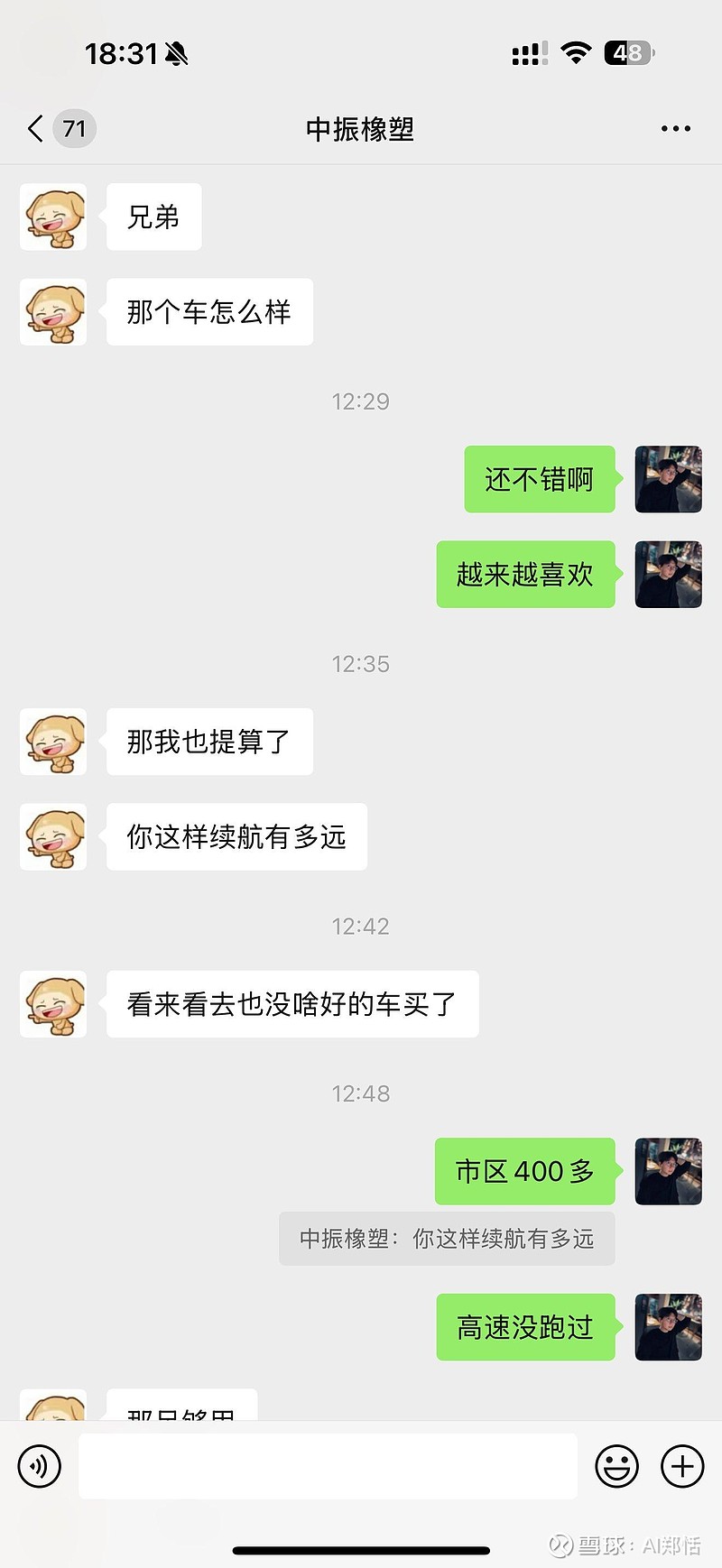Tap the unread count badge showing 71

(74, 128)
